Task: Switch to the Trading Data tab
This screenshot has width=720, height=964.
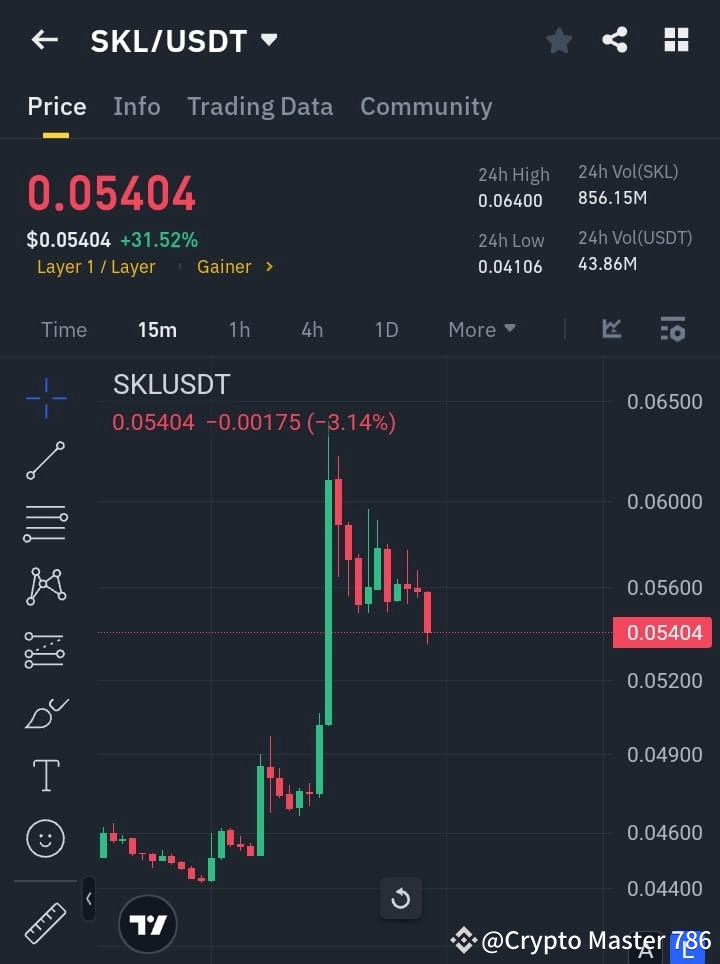Action: coord(260,106)
